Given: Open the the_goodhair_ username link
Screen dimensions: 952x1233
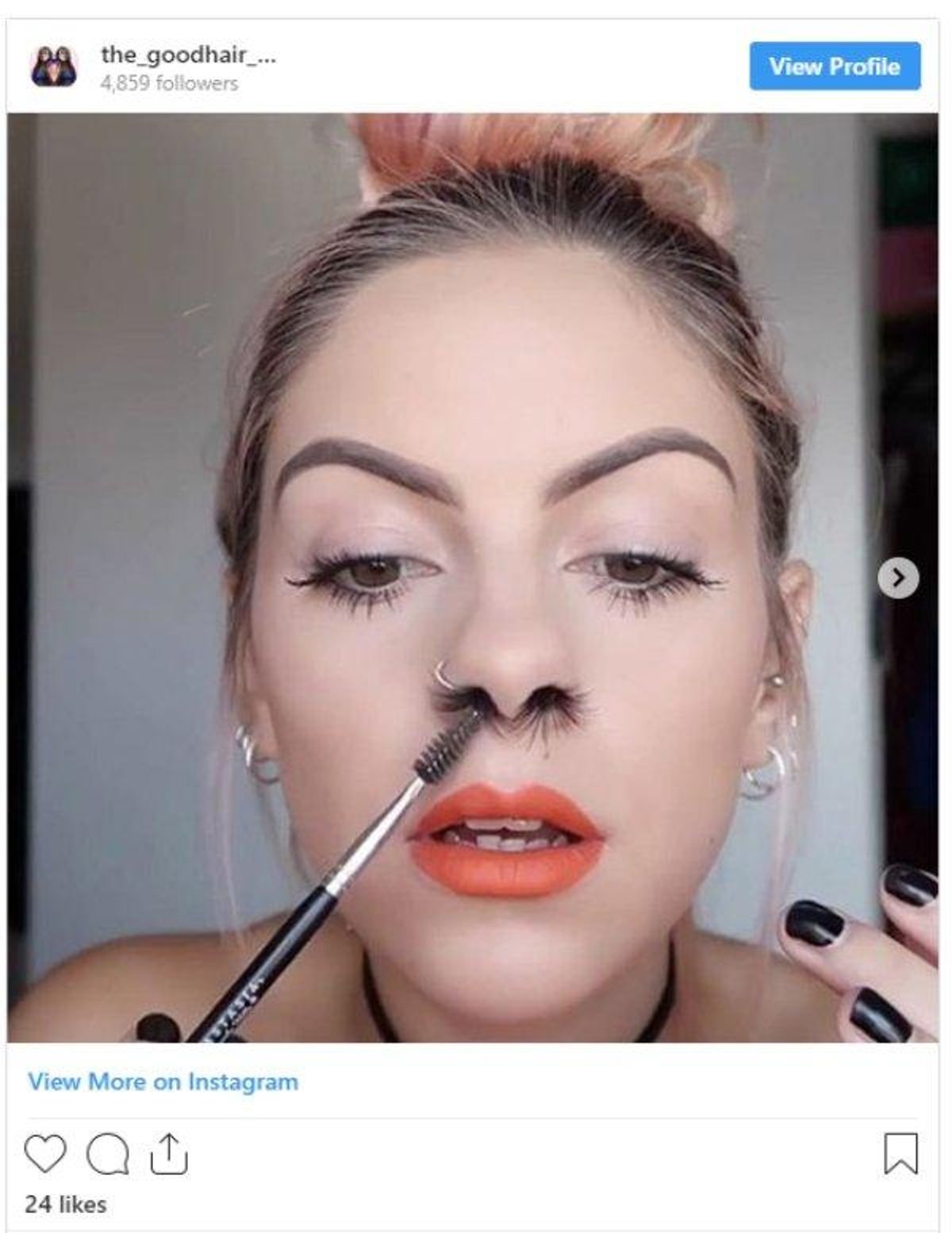Looking at the screenshot, I should click(x=188, y=55).
